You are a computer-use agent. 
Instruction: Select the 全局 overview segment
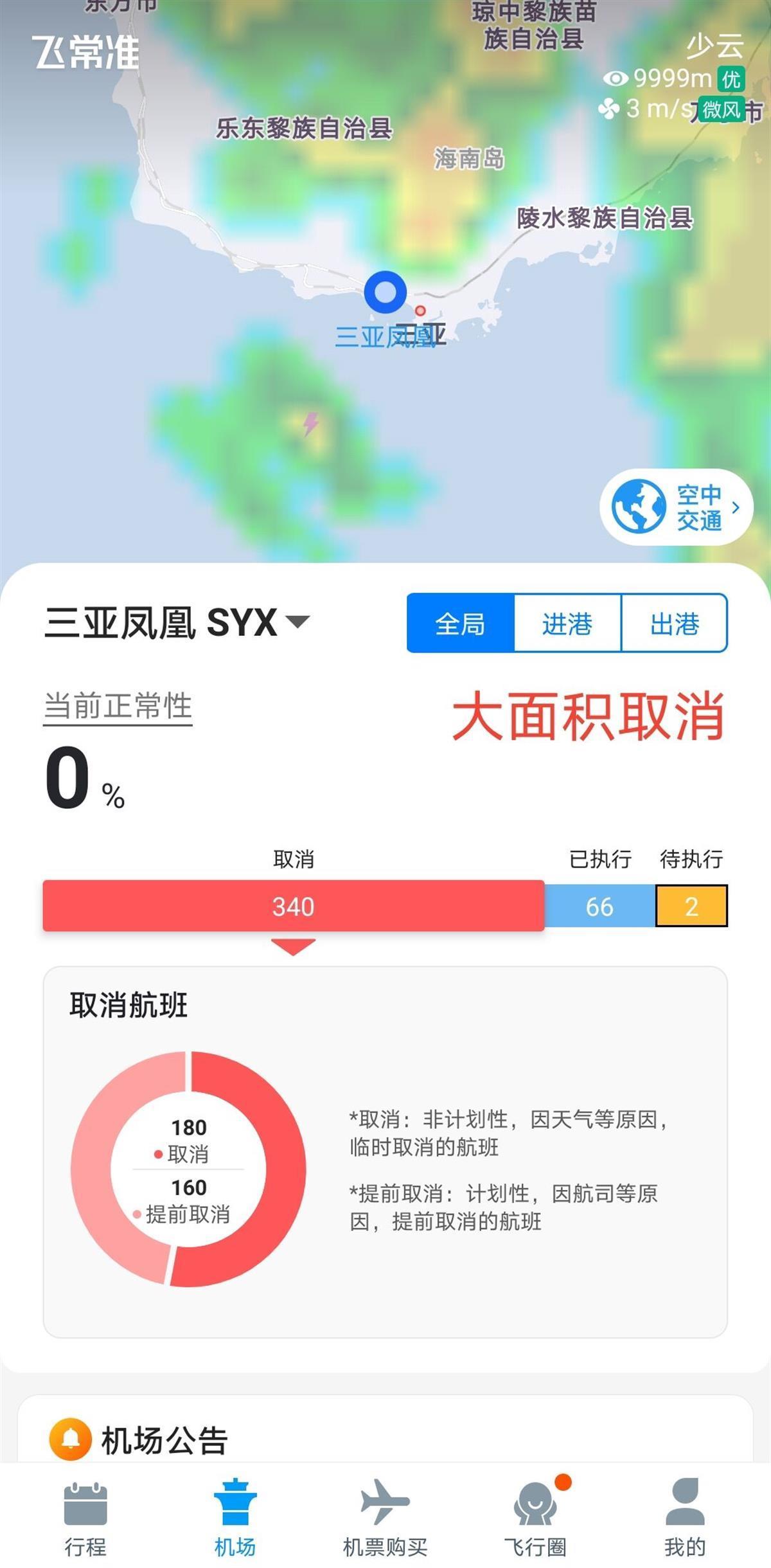461,624
